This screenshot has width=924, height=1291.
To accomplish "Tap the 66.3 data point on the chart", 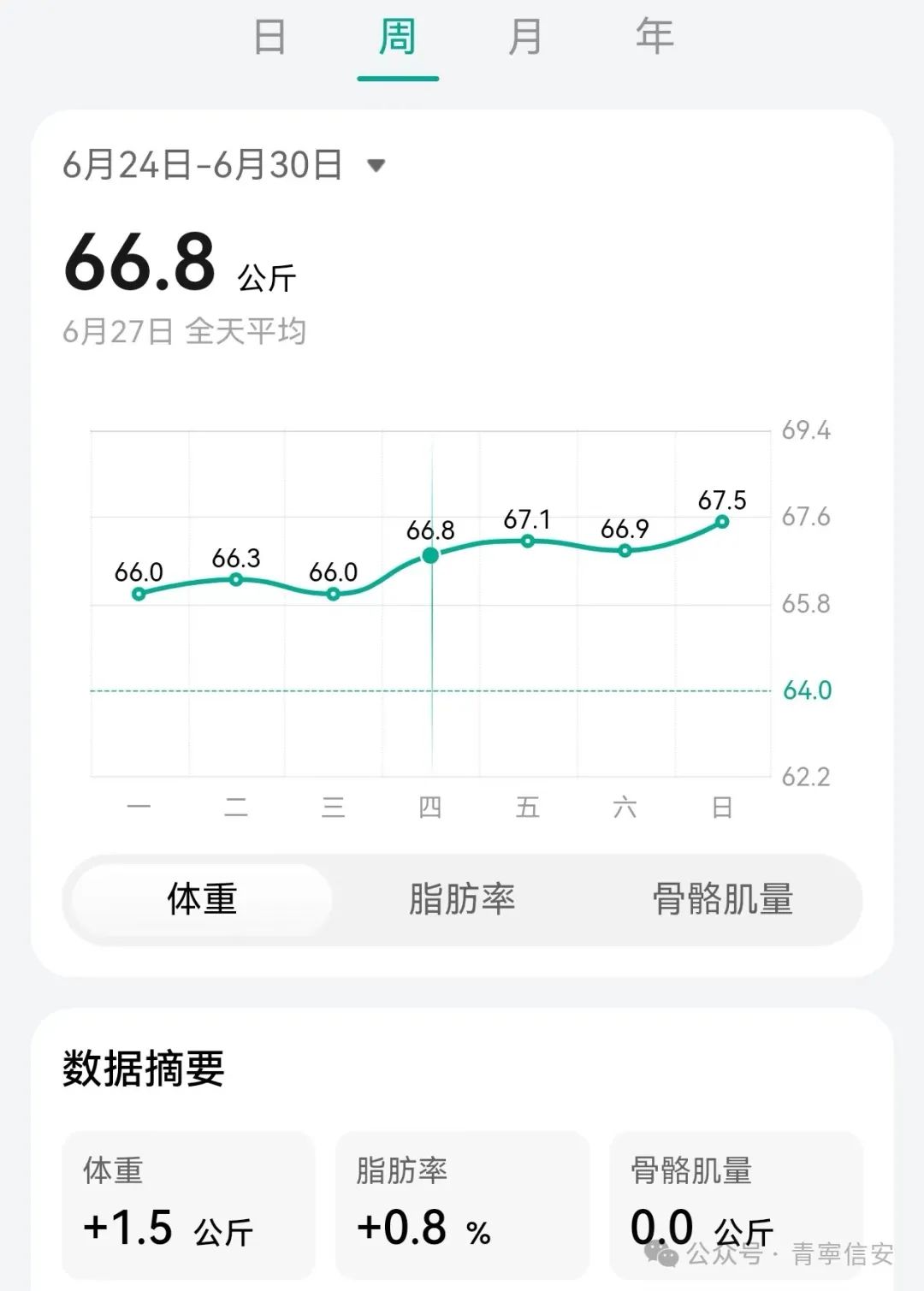I will (x=236, y=579).
